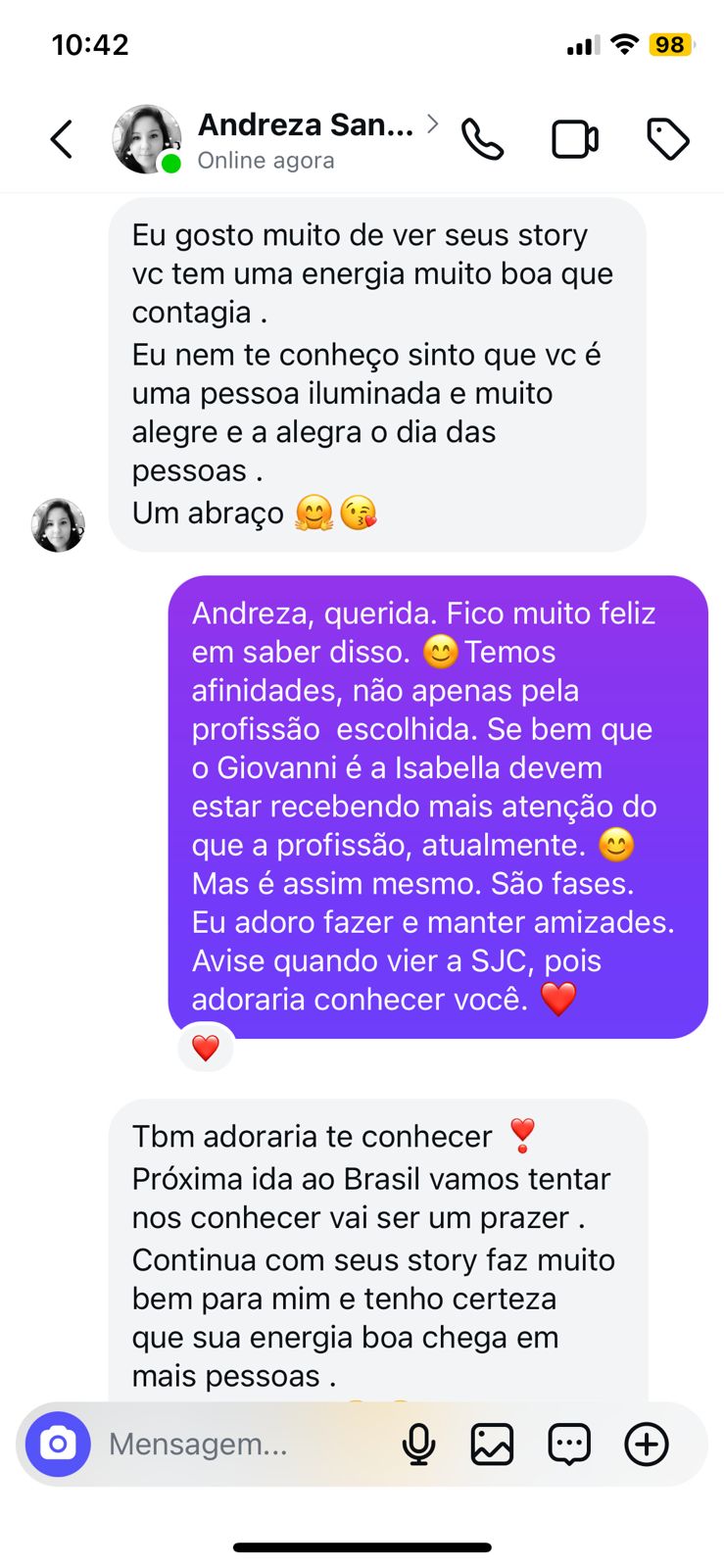
Task: Open Andreza San... profile details
Action: coord(305,125)
